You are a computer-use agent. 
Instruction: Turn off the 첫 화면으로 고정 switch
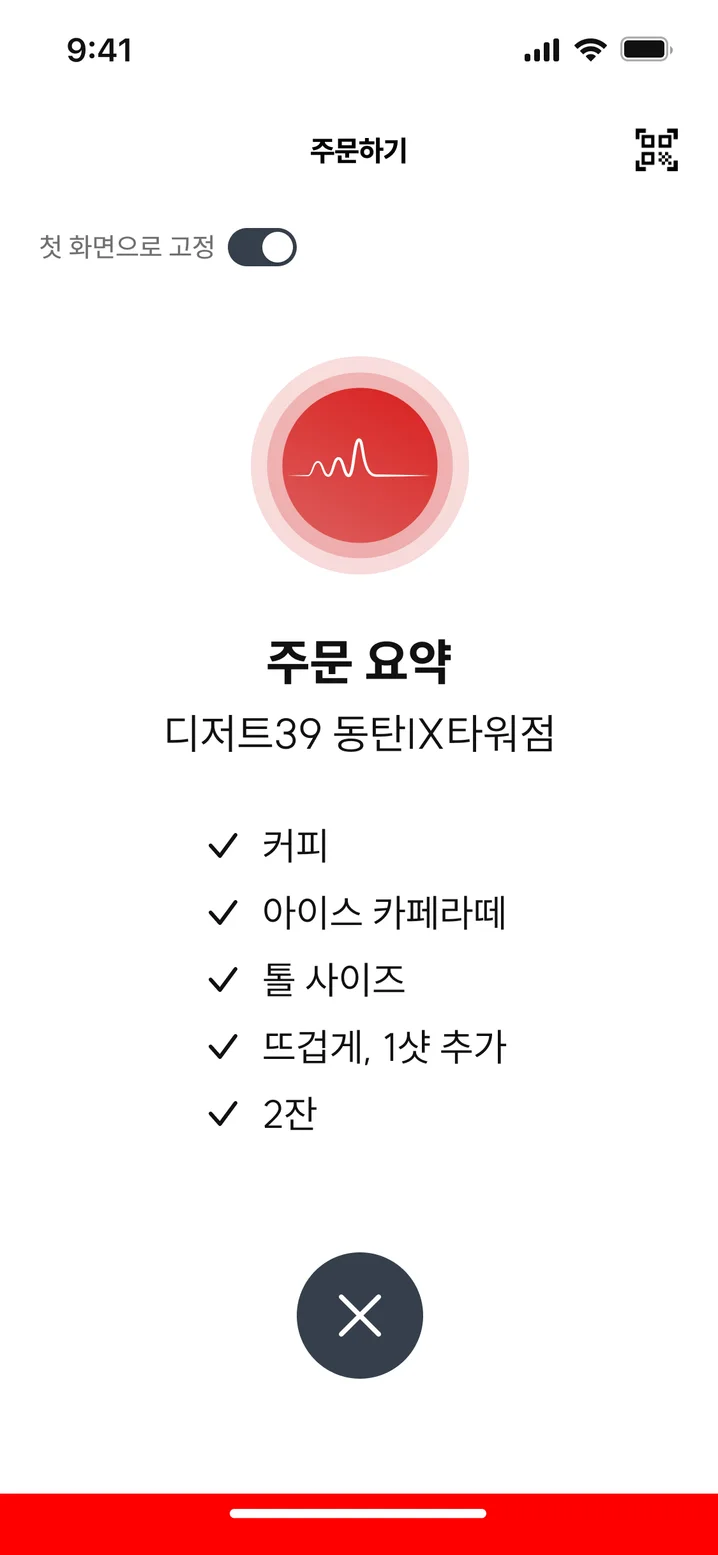coord(262,247)
